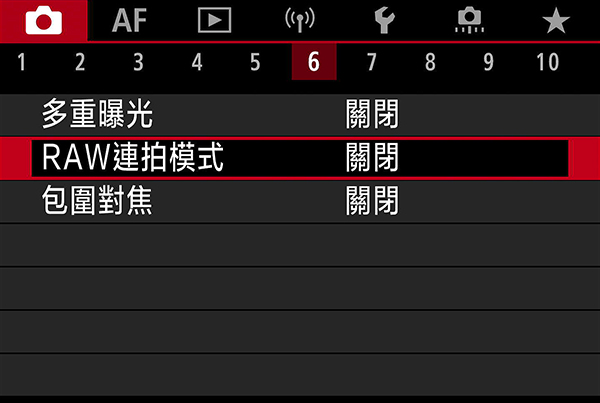Open the 包圍對焦 setting
600x403 pixels.
pyautogui.click(x=300, y=201)
